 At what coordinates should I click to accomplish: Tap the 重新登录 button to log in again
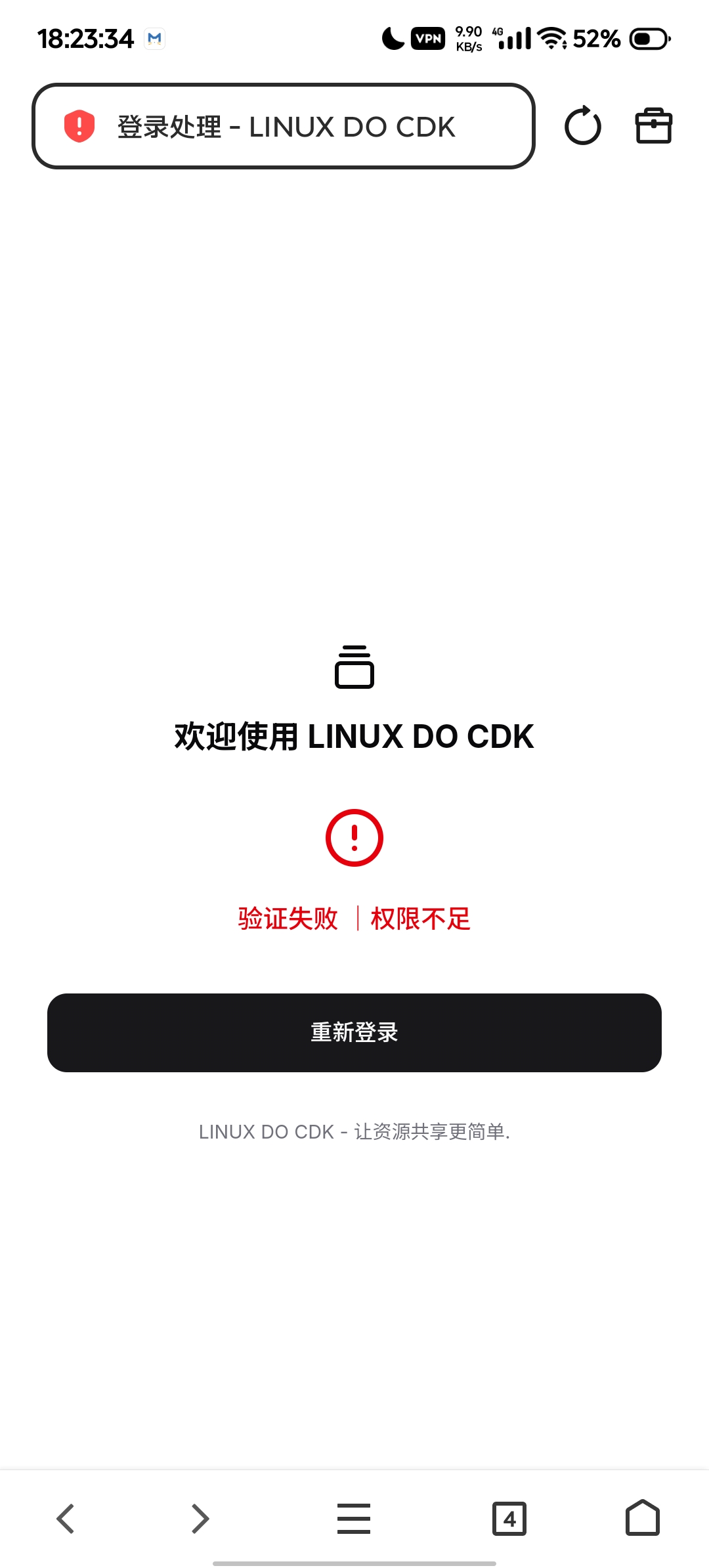354,1032
